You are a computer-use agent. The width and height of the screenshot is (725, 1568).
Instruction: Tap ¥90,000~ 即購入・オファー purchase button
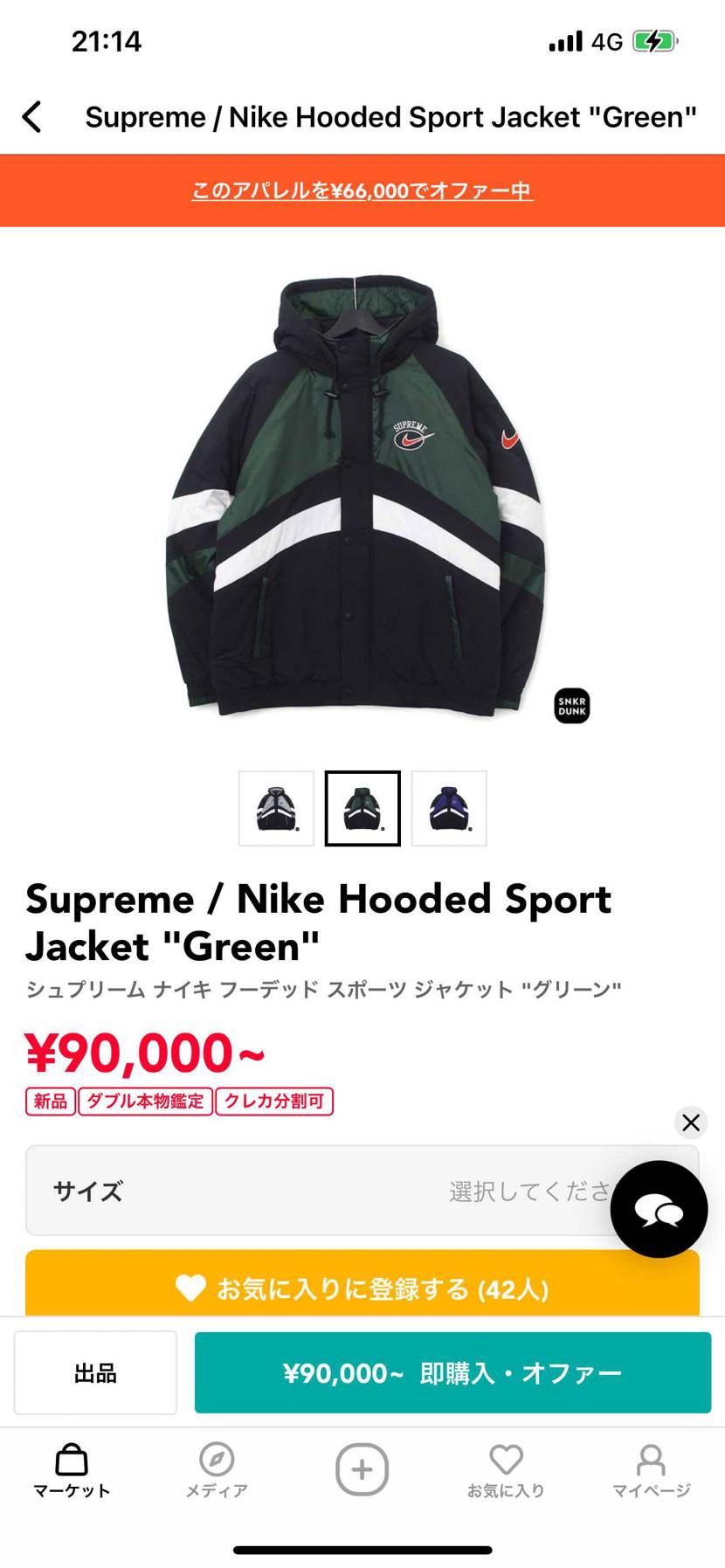point(452,1372)
